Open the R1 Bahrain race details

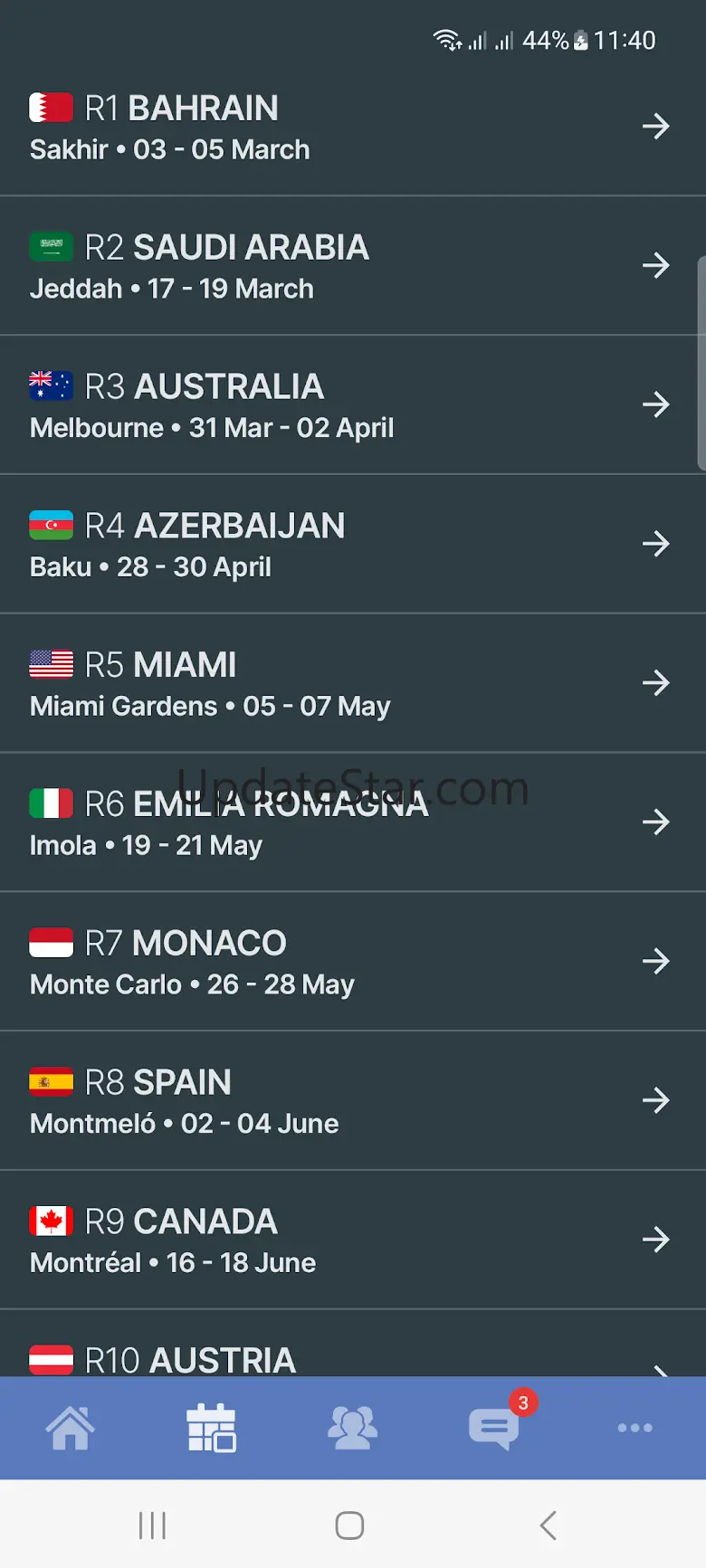tap(352, 127)
